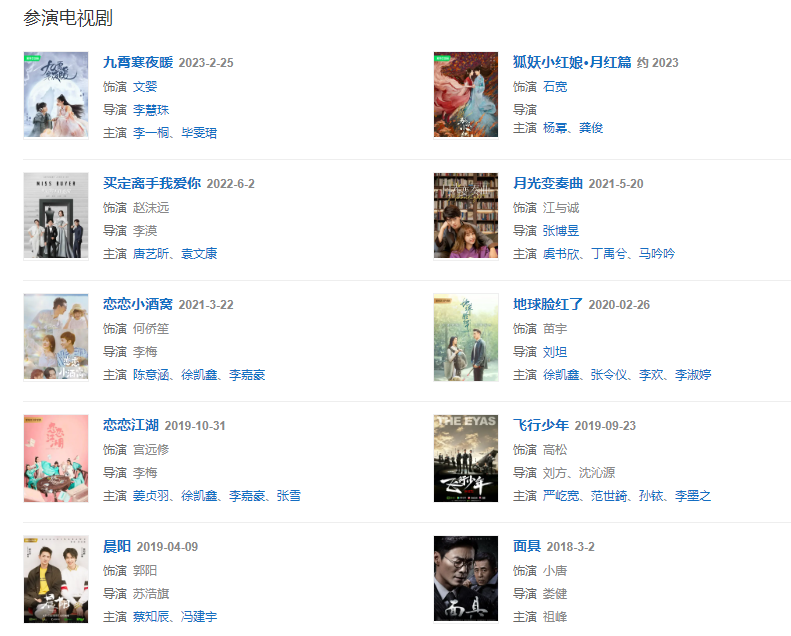Tap the 九霄寒夜暖 poster thumbnail

(56, 95)
